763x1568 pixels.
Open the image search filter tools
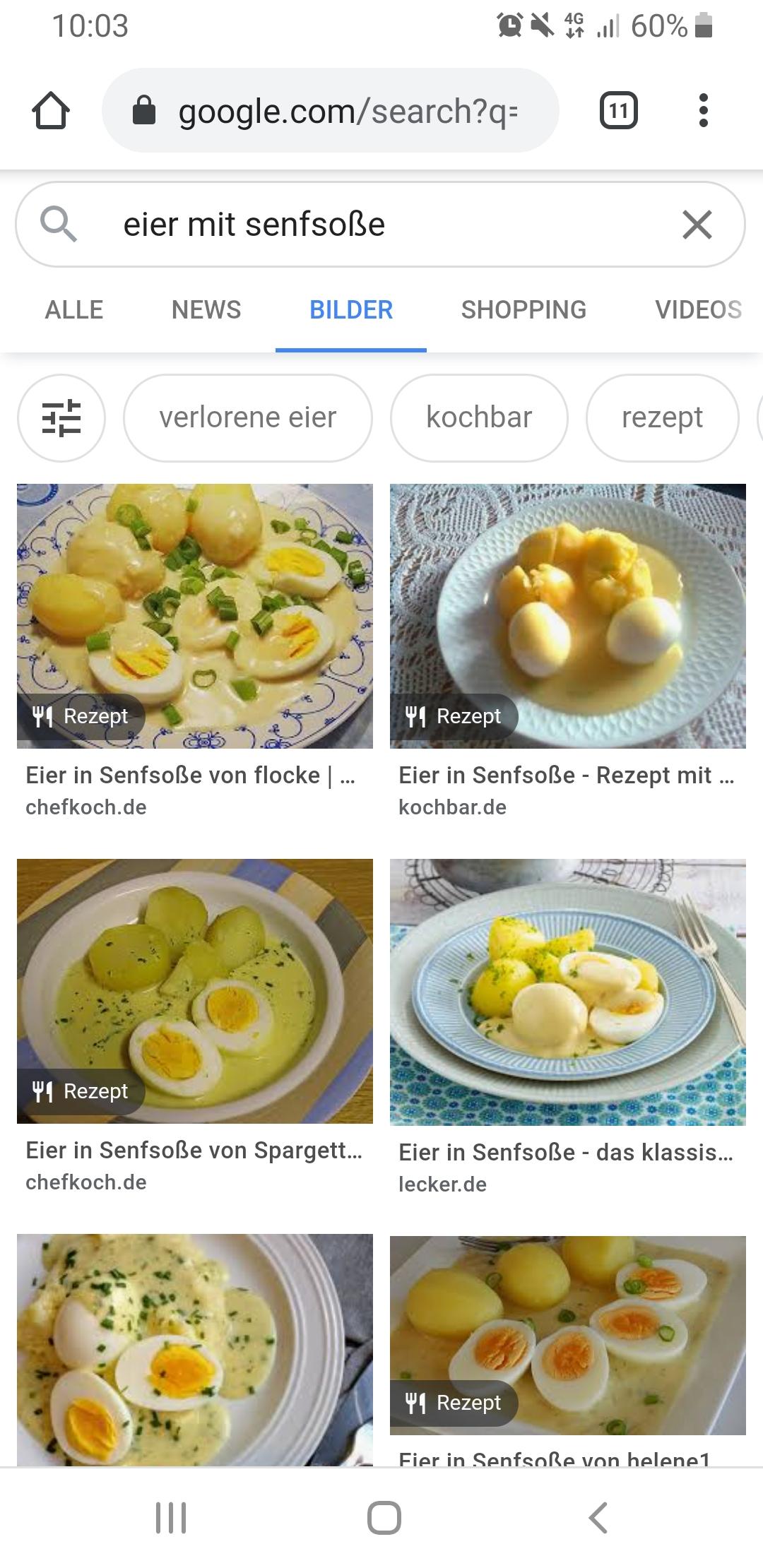(x=61, y=417)
